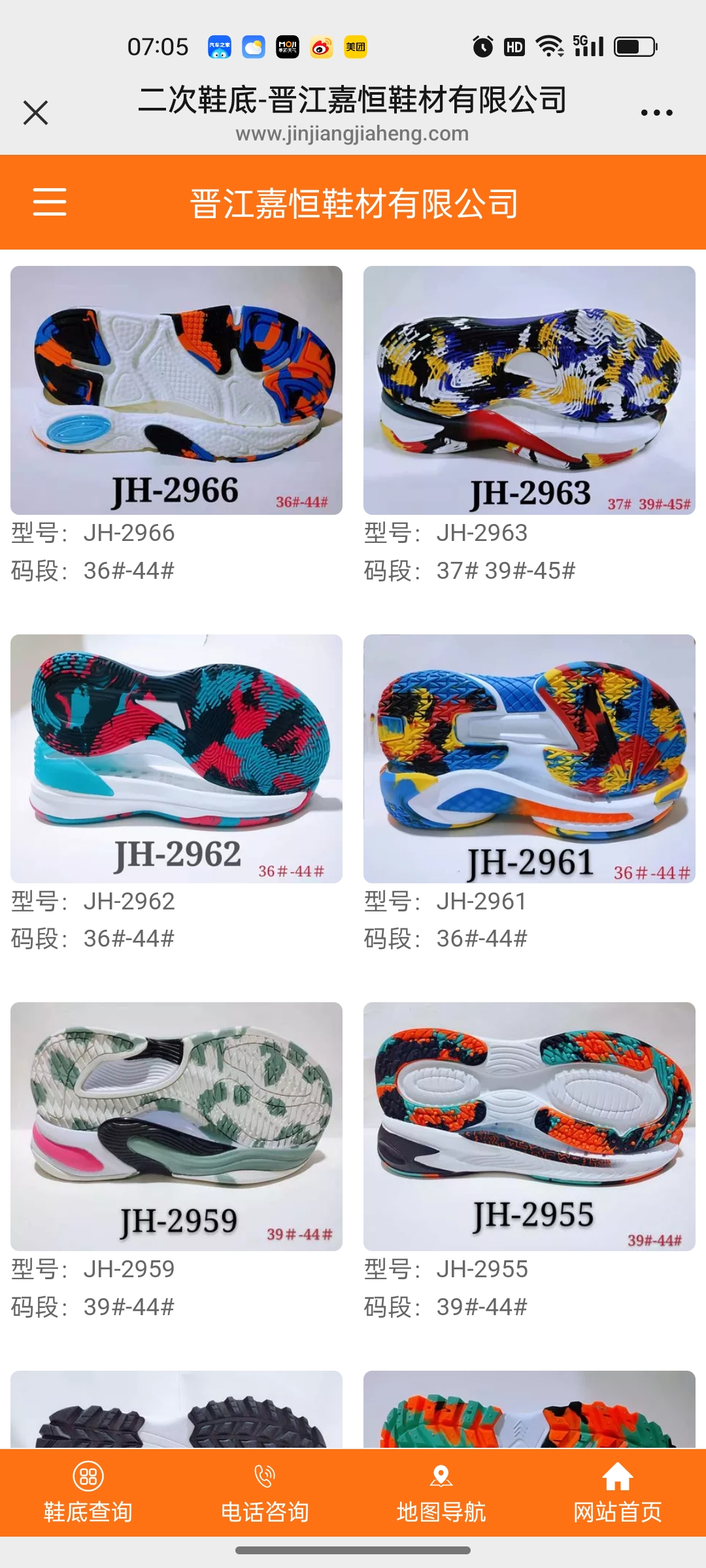Image resolution: width=706 pixels, height=1568 pixels.
Task: Go to 鞋底查询 sole search
Action: click(x=88, y=1493)
